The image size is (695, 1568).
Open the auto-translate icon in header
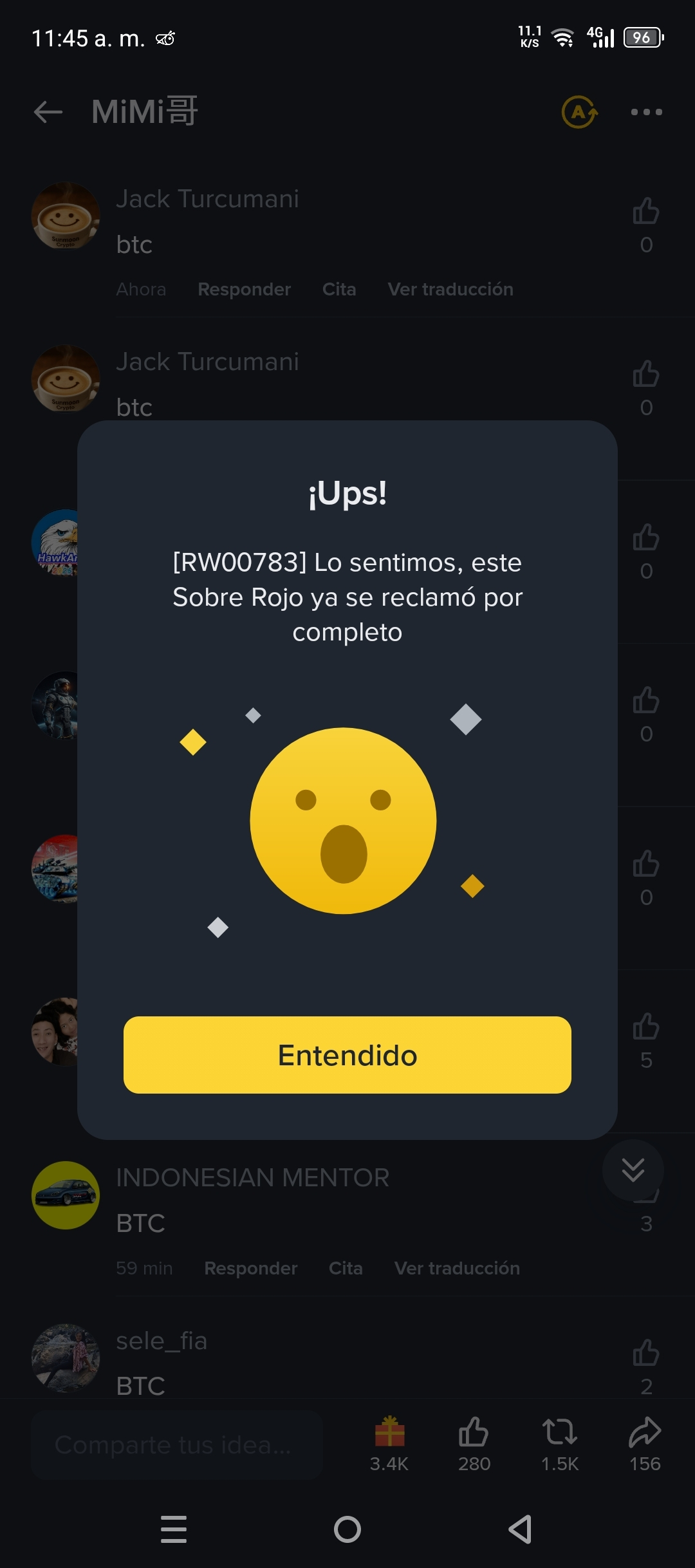pos(579,112)
